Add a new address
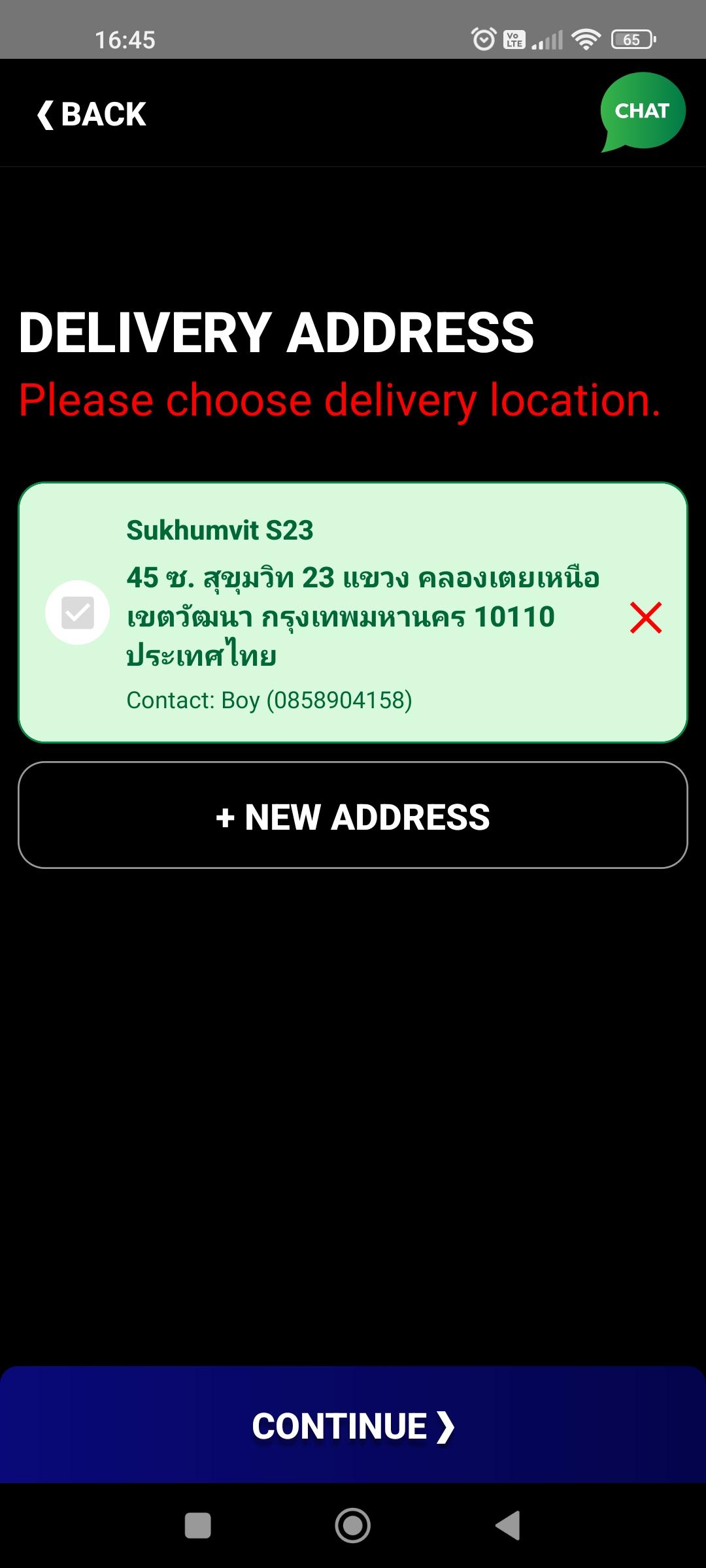This screenshot has width=706, height=1568. 353,815
